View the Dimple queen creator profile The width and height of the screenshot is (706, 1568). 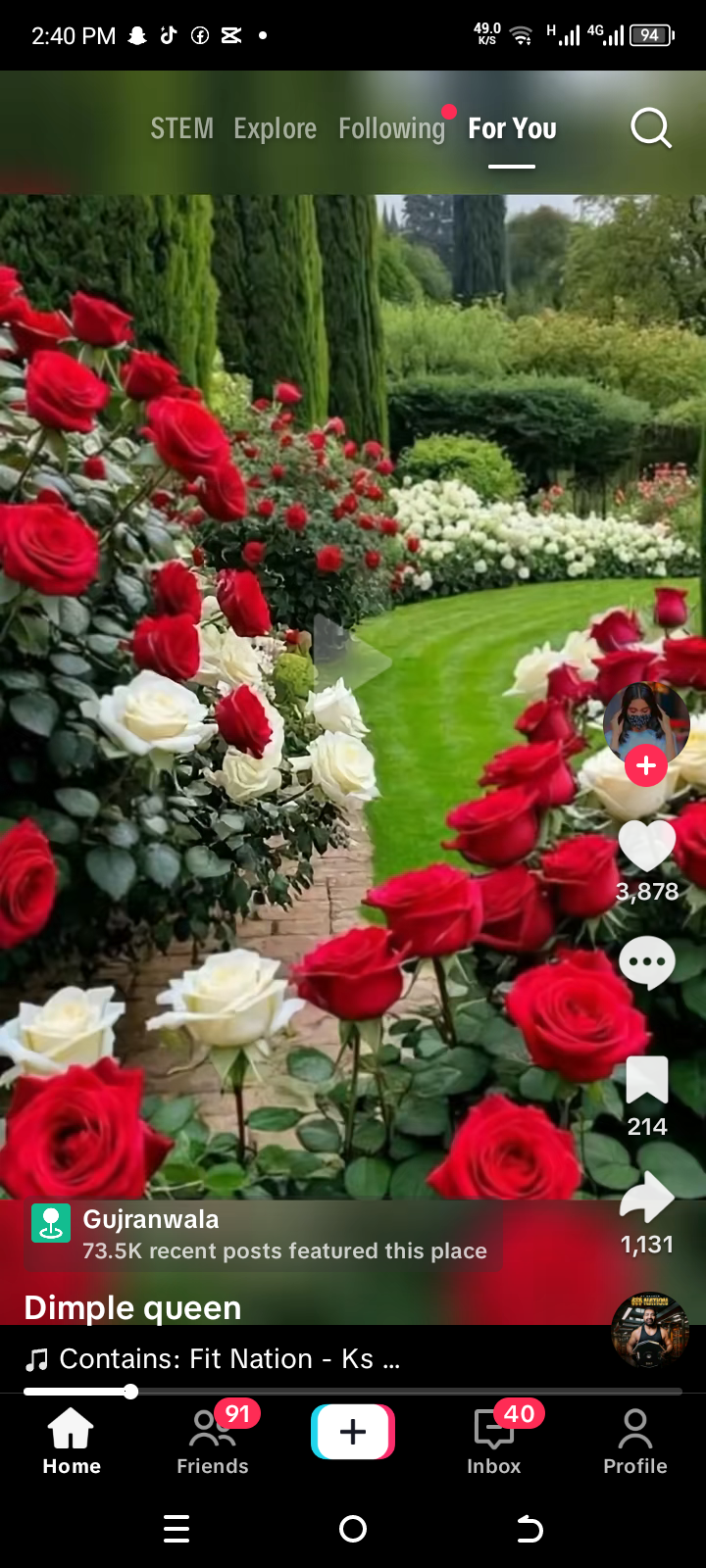tap(132, 1307)
